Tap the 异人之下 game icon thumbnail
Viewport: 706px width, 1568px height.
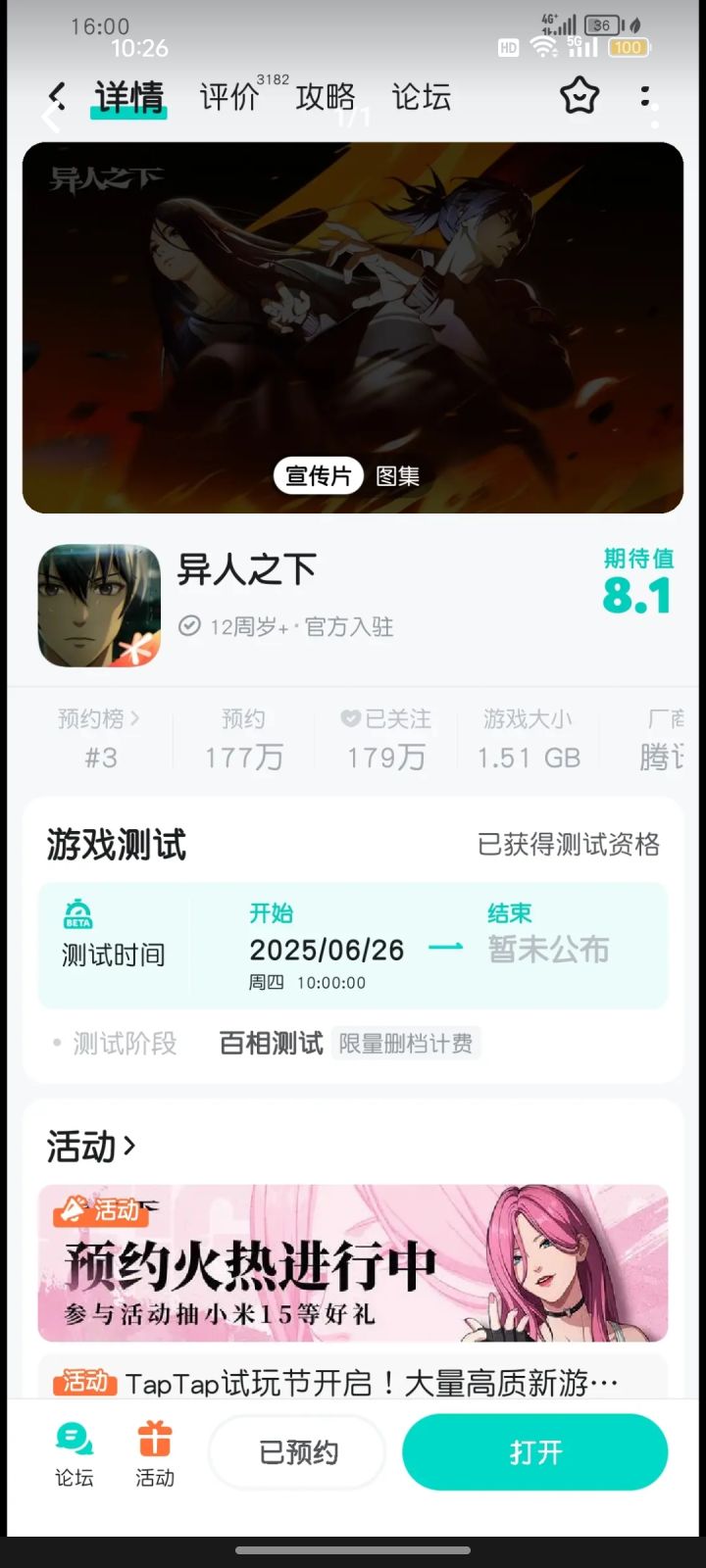click(98, 605)
